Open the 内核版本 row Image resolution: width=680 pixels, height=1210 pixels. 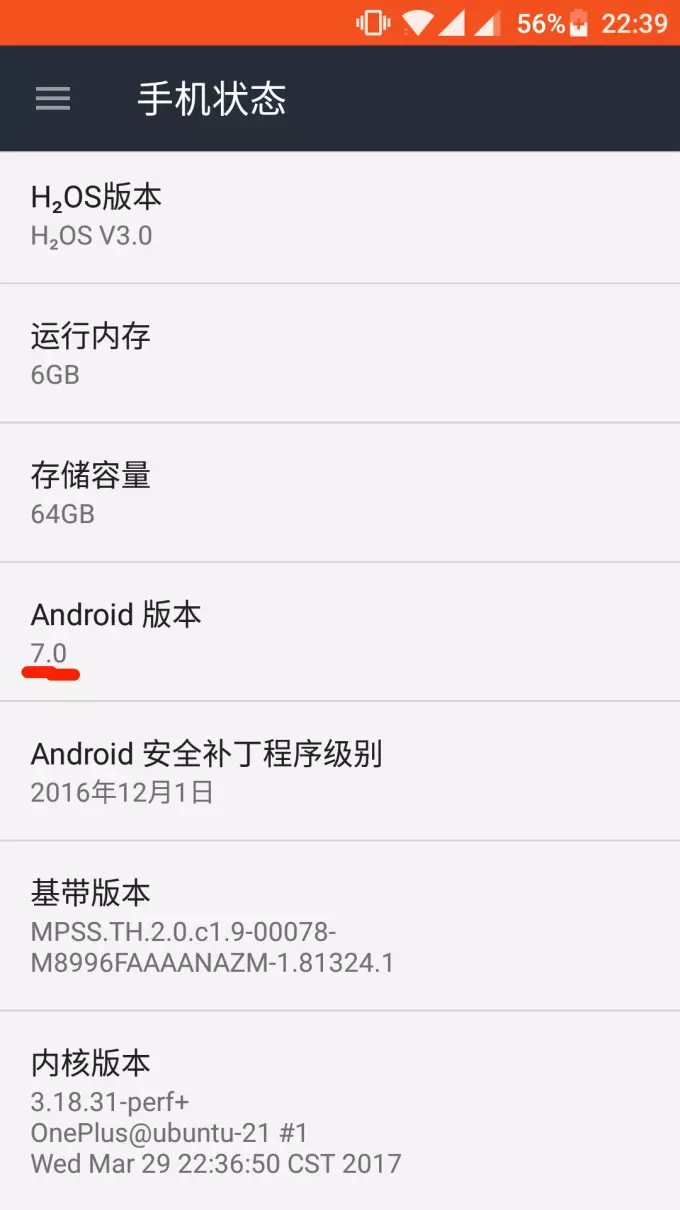pyautogui.click(x=340, y=1110)
